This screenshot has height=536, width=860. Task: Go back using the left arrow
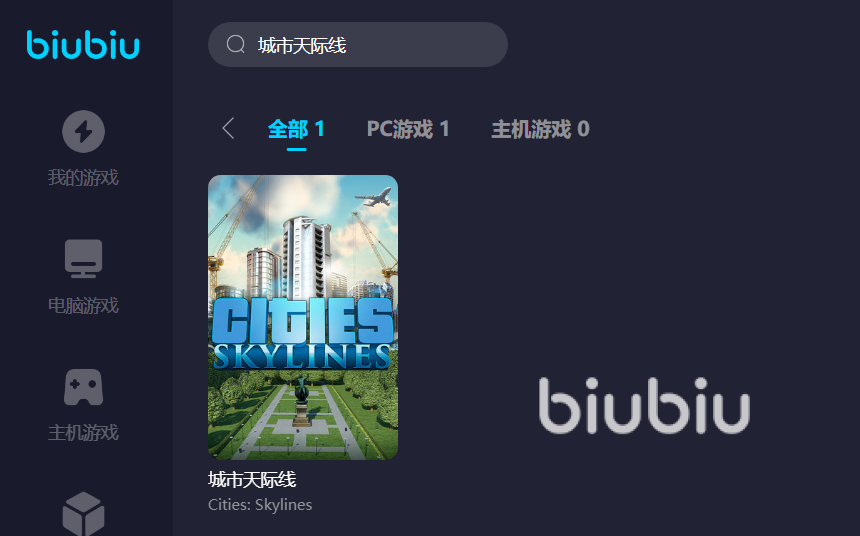tap(228, 128)
